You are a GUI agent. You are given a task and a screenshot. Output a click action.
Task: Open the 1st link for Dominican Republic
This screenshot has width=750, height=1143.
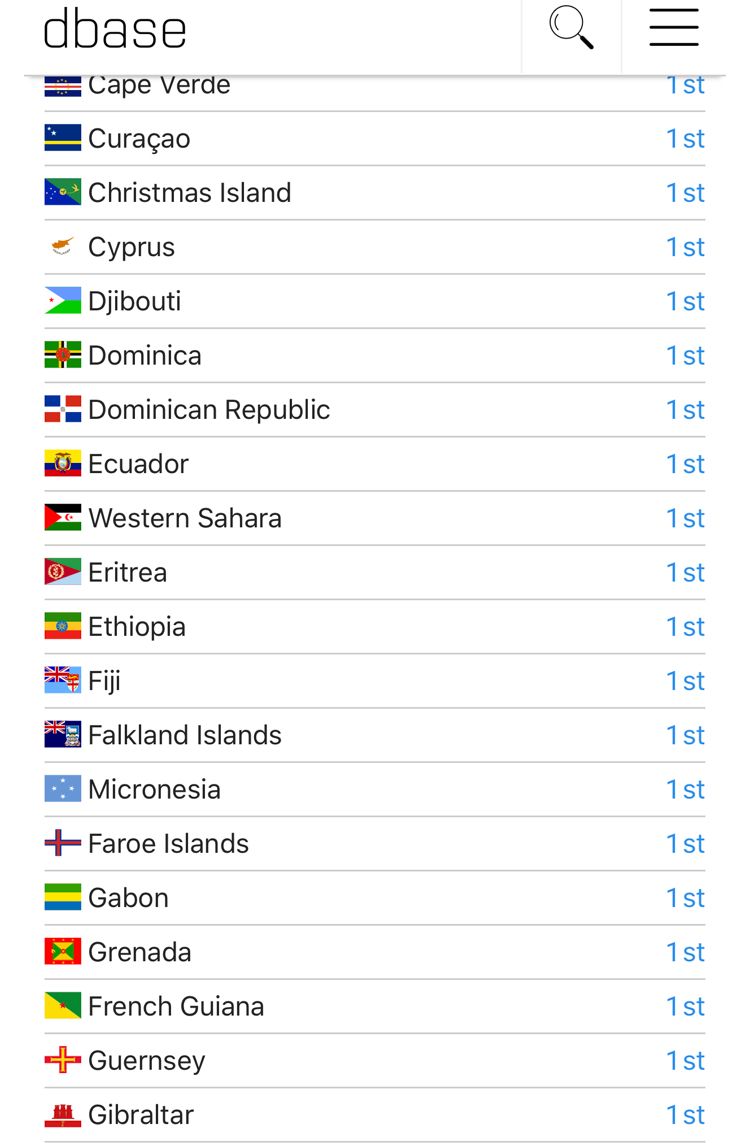tap(685, 410)
